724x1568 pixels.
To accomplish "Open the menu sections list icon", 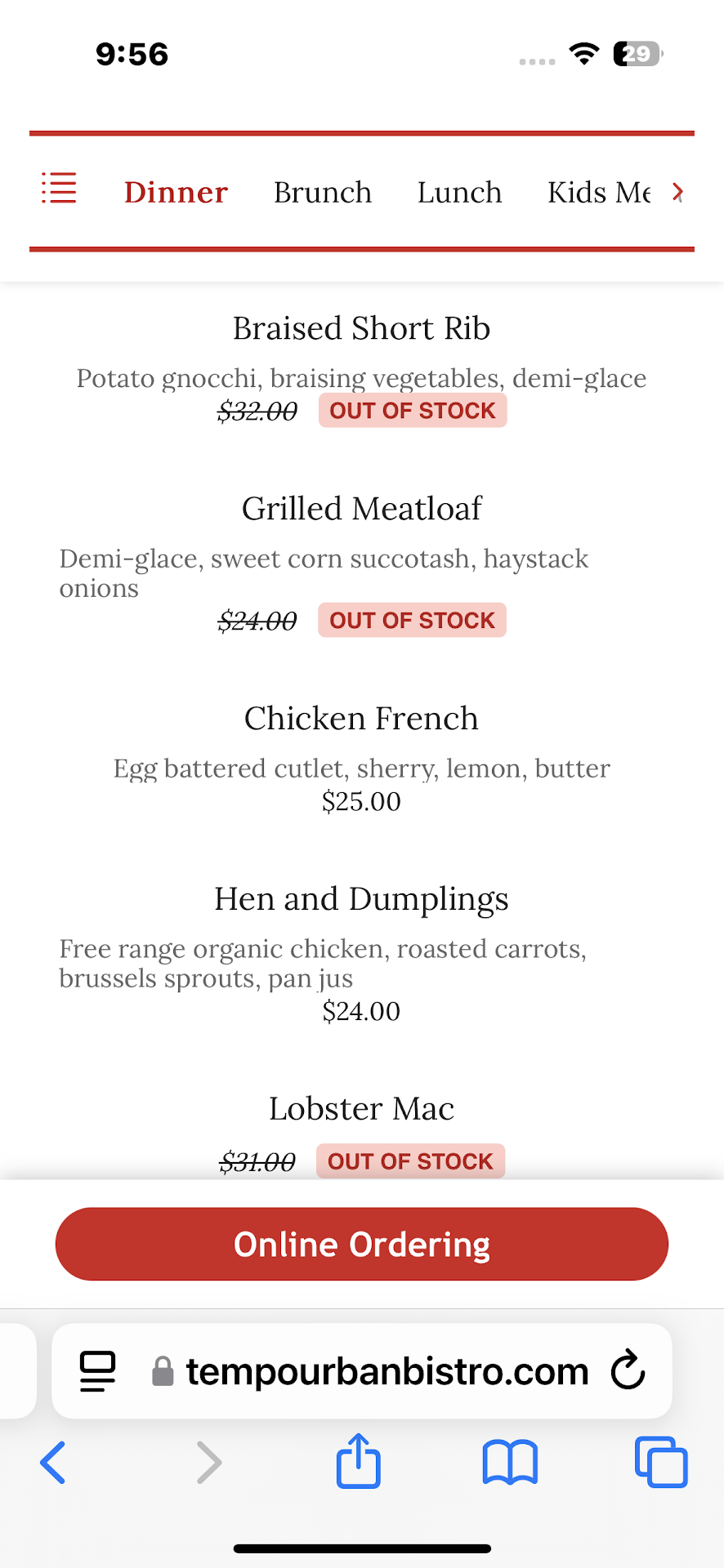I will (59, 189).
